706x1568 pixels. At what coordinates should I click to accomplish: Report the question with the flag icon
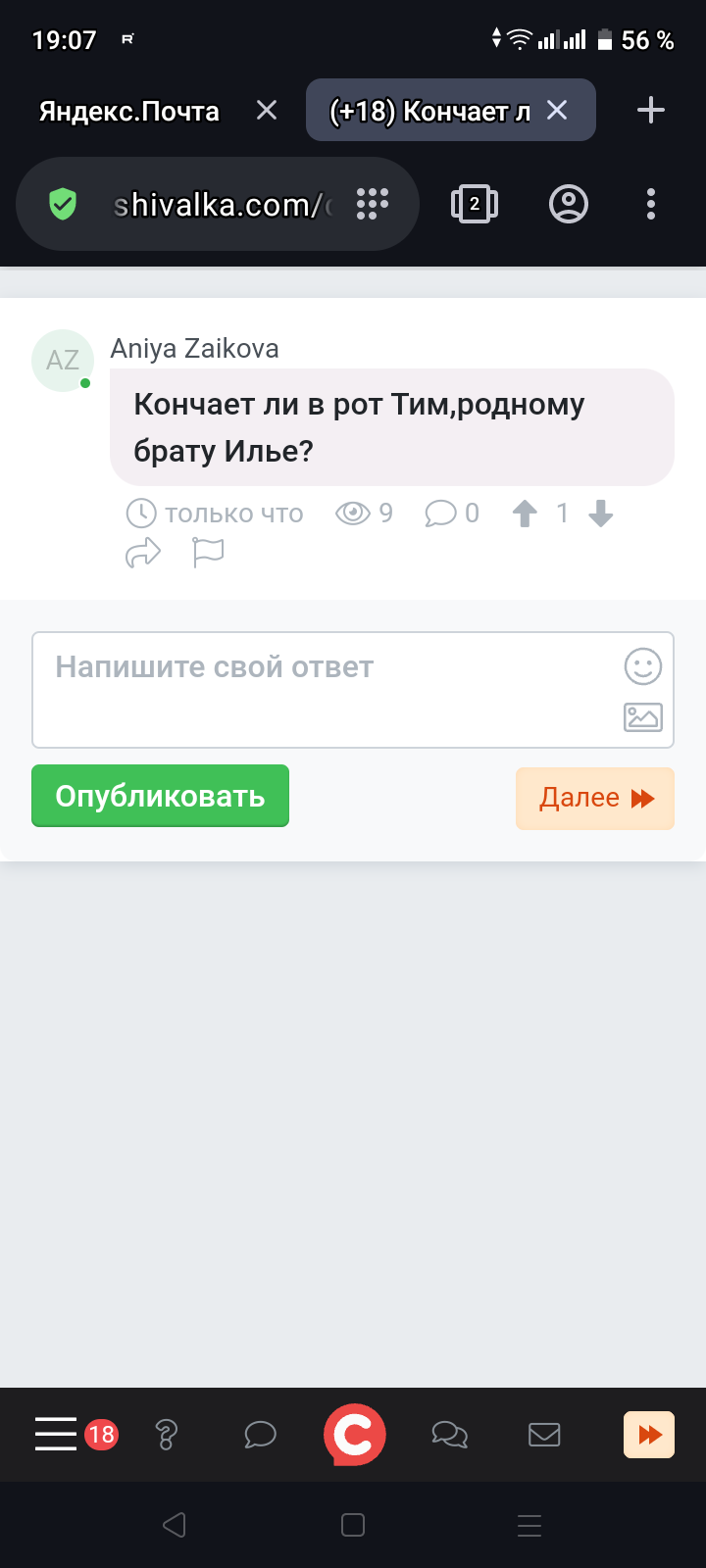tap(208, 554)
